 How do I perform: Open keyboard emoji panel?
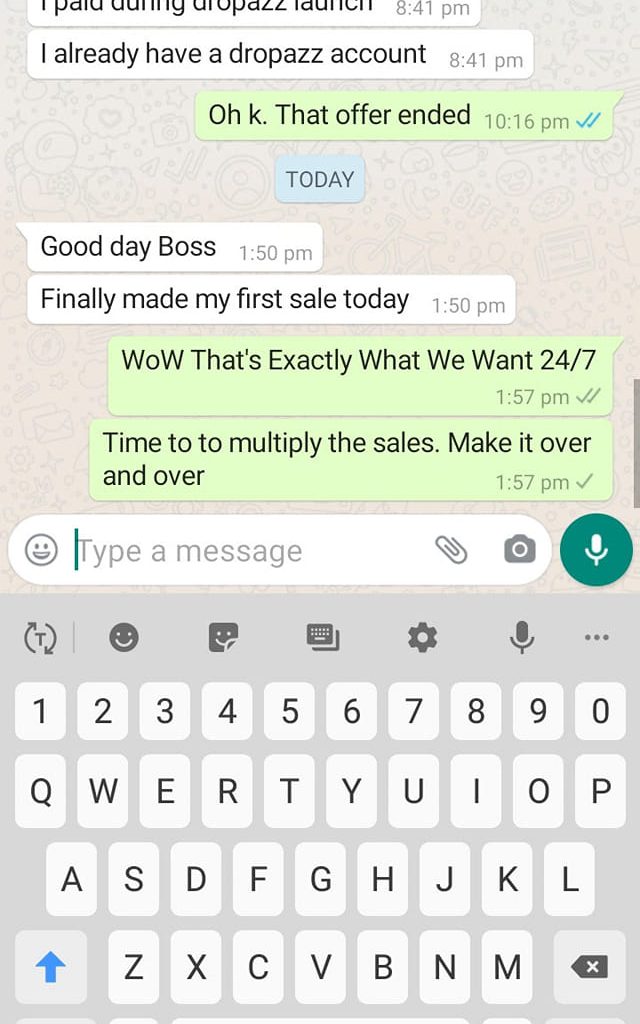pos(124,637)
